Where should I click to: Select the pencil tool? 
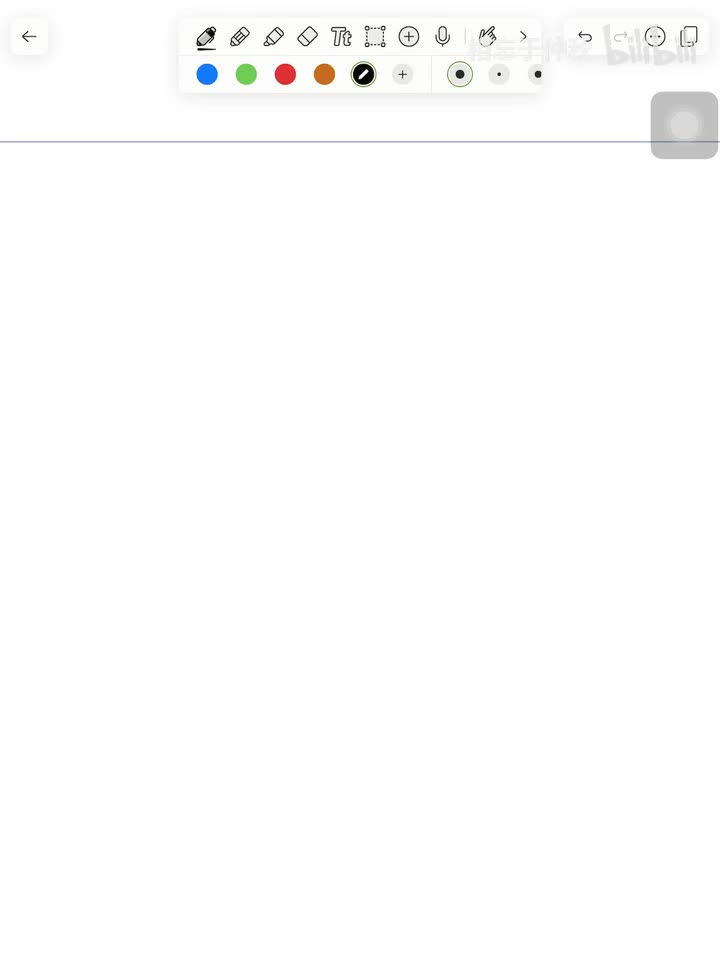click(240, 37)
